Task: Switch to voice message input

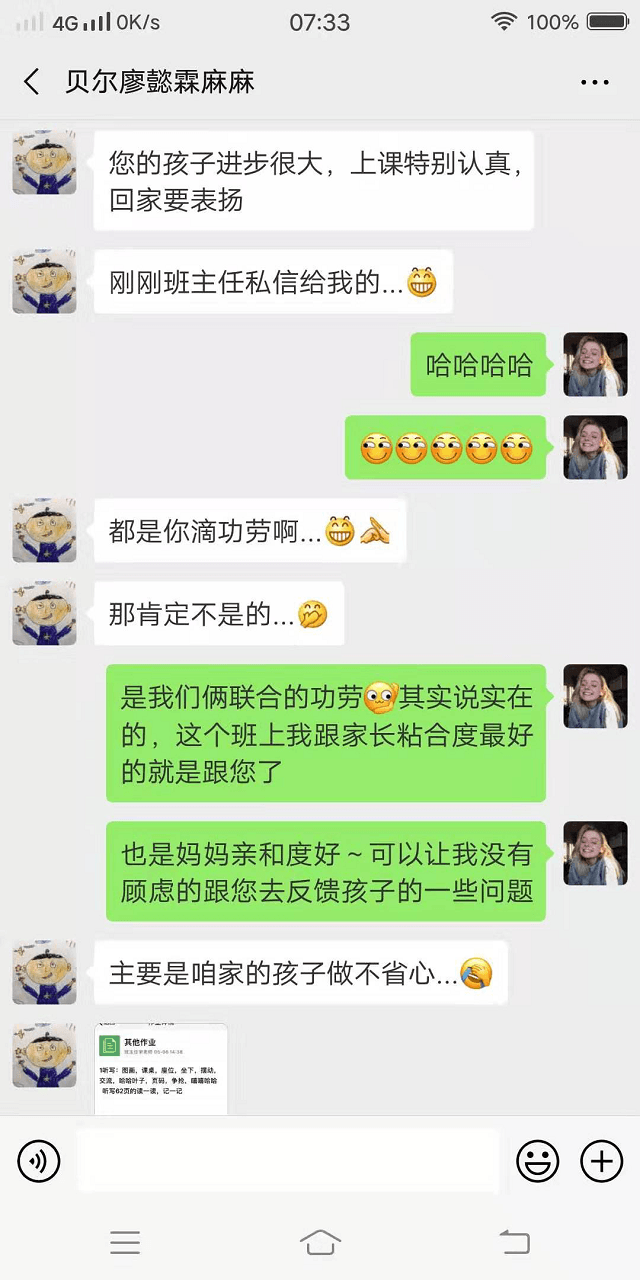Action: click(x=39, y=1161)
